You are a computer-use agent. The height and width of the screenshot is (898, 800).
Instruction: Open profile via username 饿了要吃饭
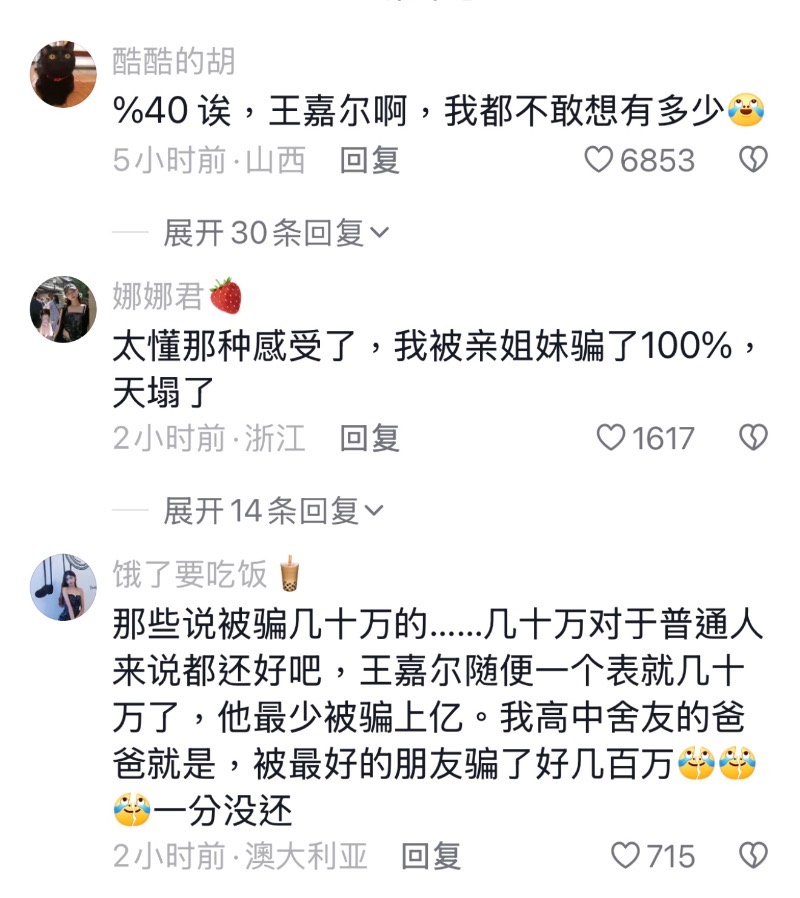189,574
